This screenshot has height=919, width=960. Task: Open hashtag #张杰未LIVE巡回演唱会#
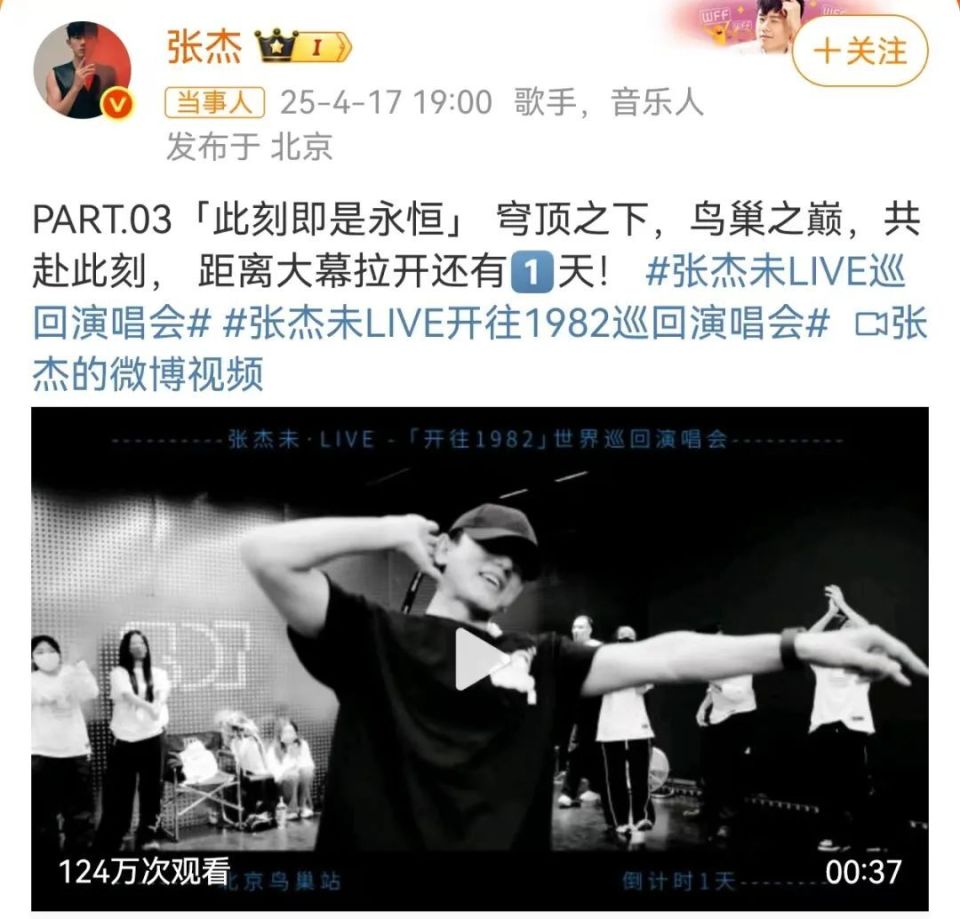click(x=780, y=272)
